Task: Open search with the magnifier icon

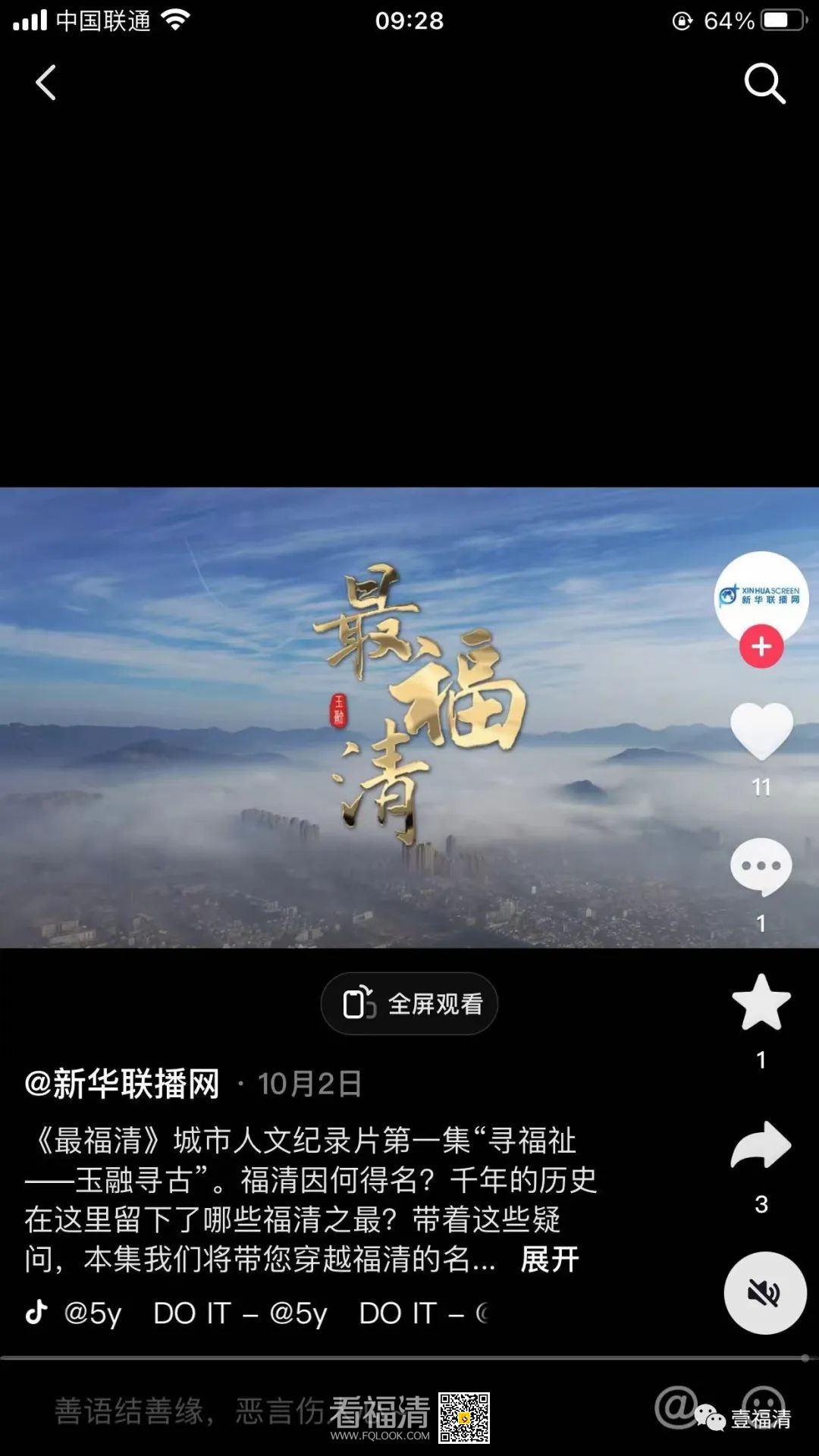Action: pyautogui.click(x=764, y=83)
